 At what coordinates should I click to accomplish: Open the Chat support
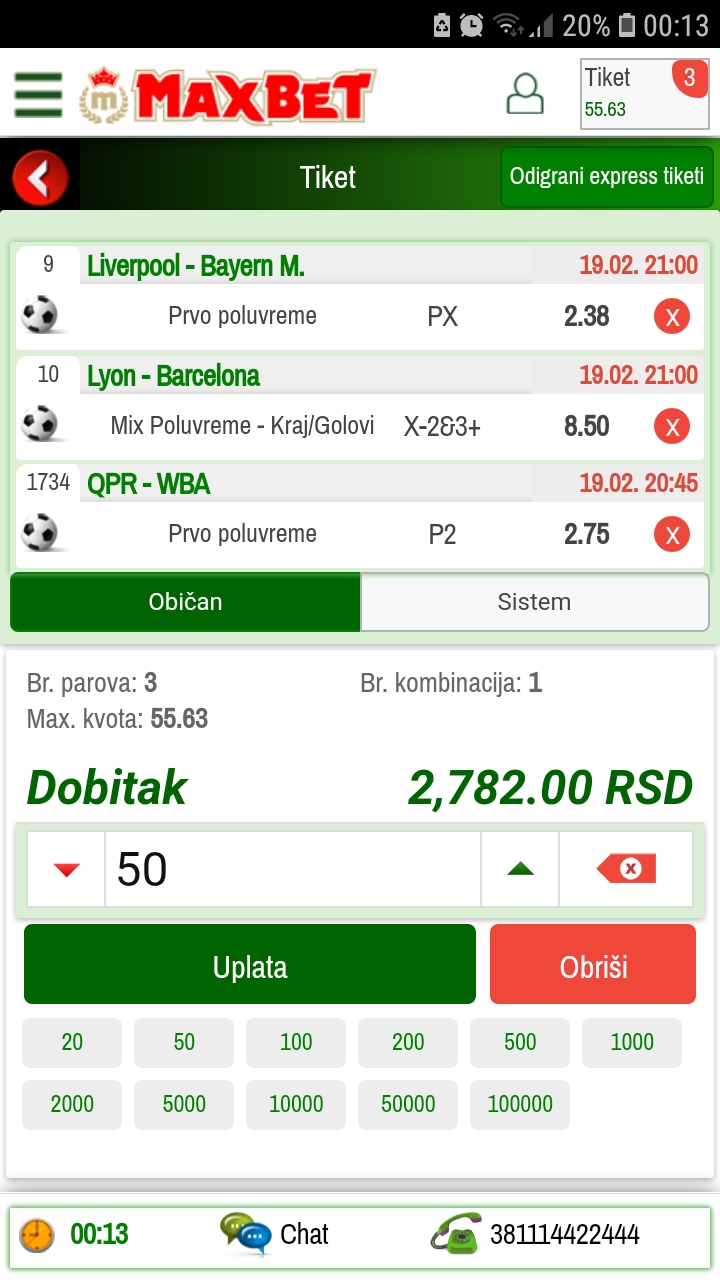coord(275,1235)
